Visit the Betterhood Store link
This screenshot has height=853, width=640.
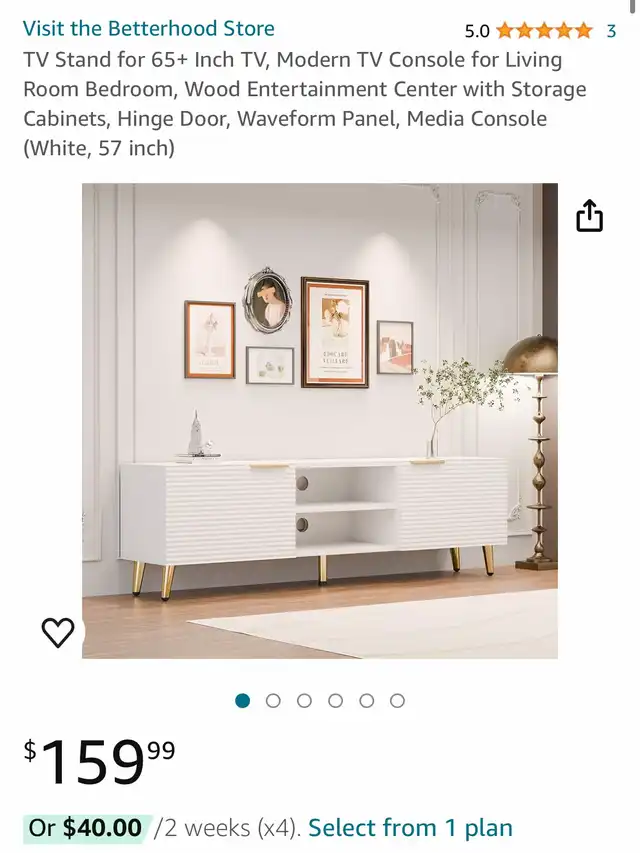[149, 28]
